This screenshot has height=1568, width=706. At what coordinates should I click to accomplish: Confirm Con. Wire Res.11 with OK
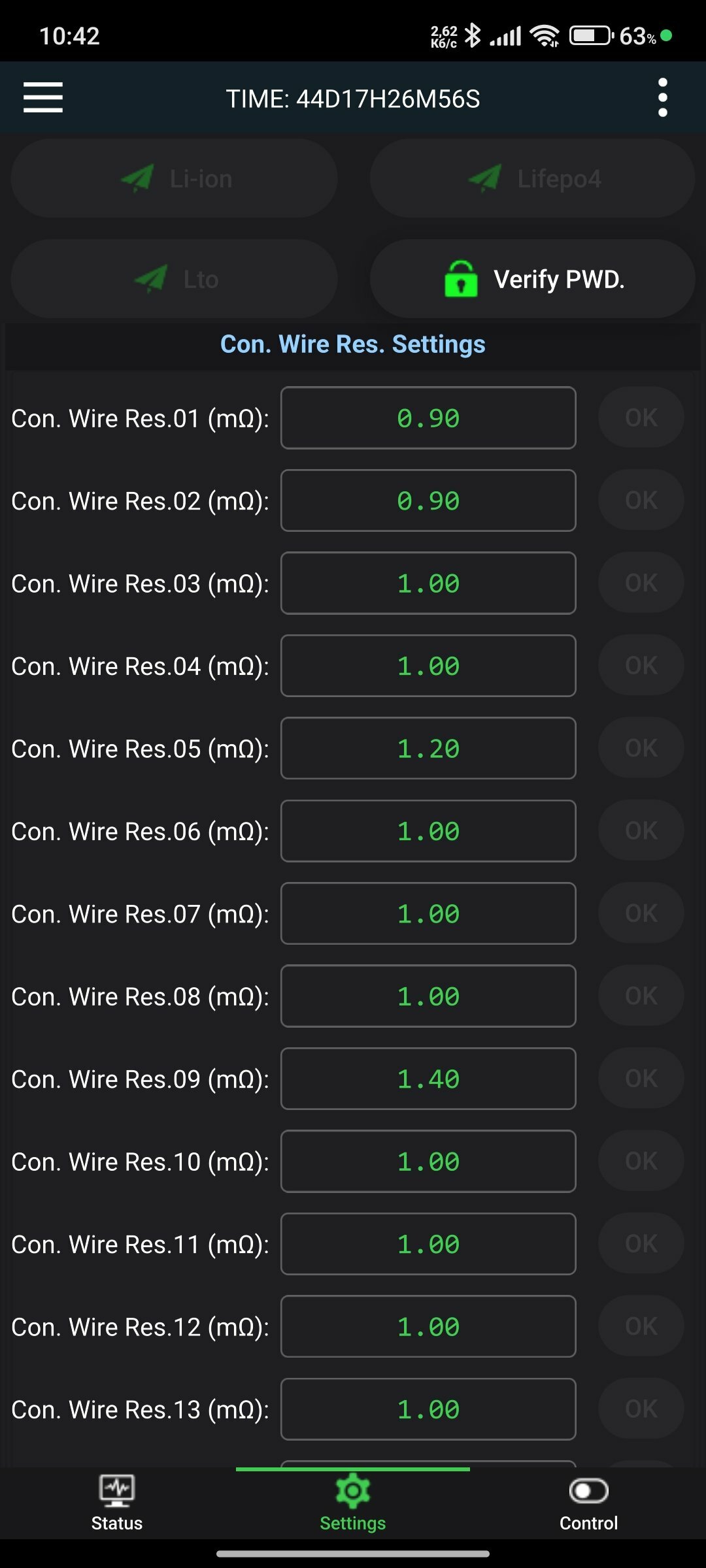641,1244
